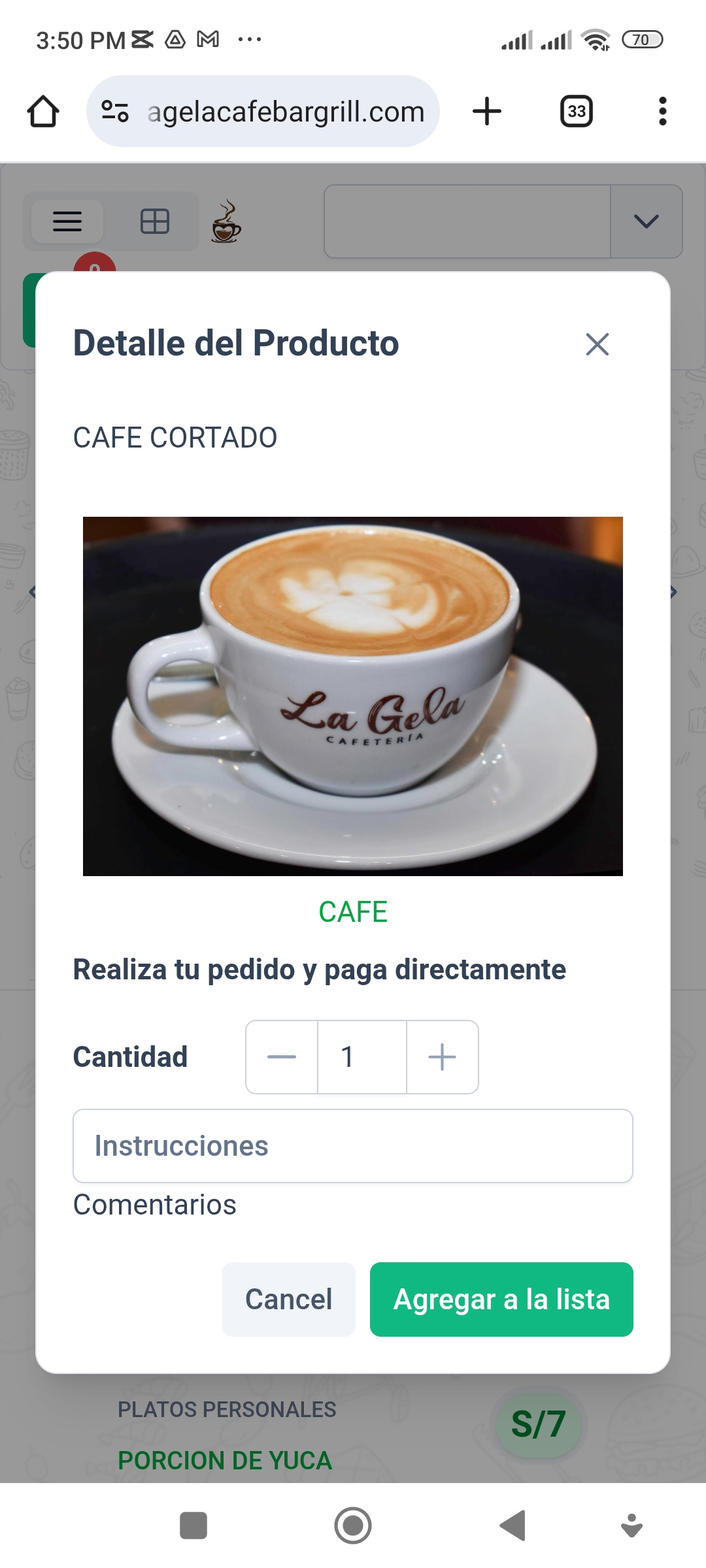
Task: Focus the Instrucciones text field
Action: [x=353, y=1146]
